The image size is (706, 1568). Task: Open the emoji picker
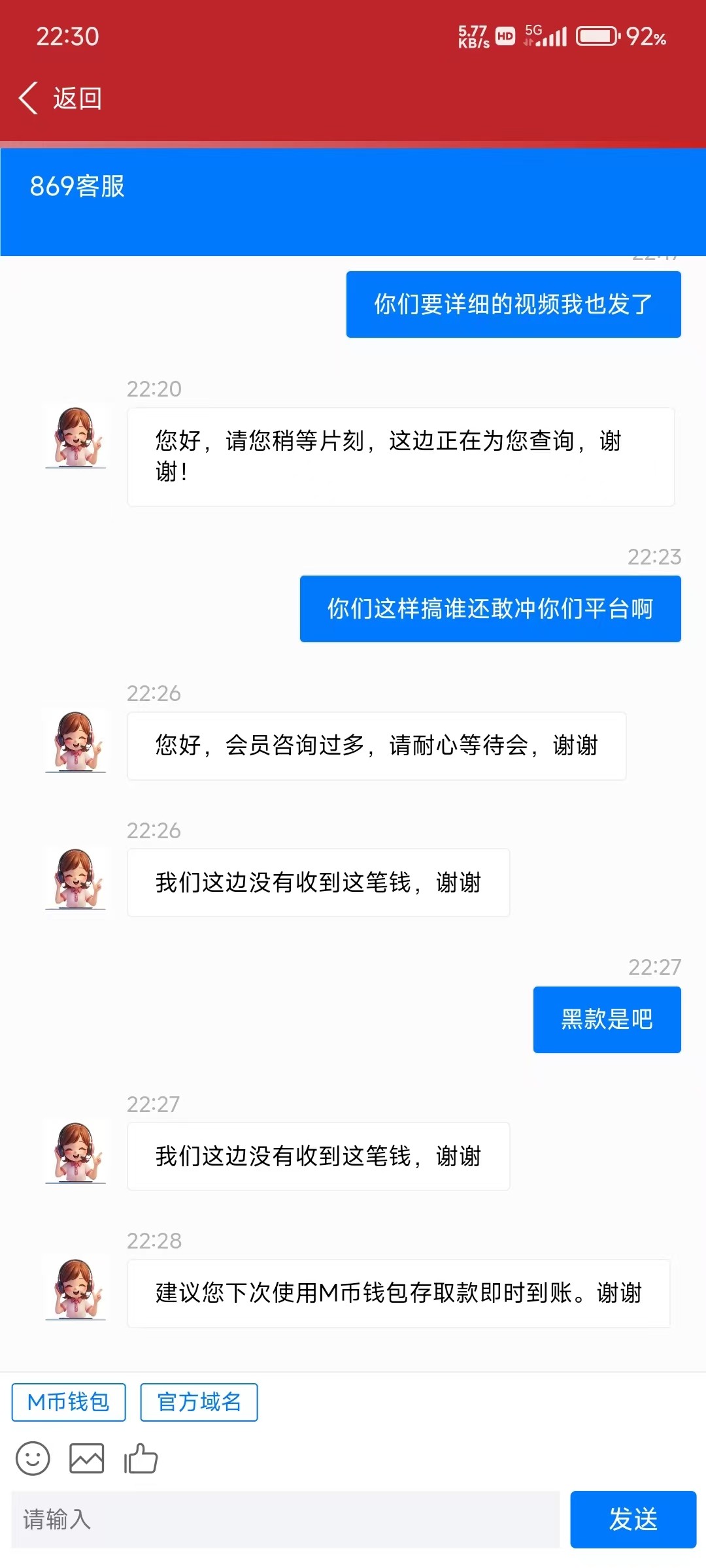click(x=34, y=1459)
